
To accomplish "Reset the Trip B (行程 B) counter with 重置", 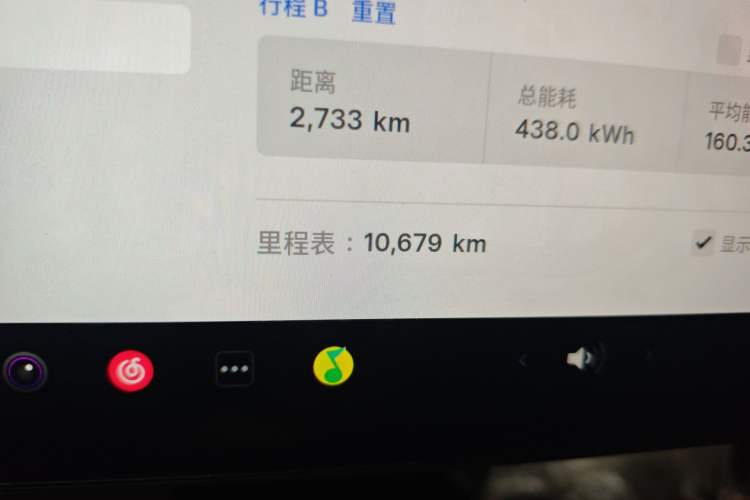I will pos(373,12).
